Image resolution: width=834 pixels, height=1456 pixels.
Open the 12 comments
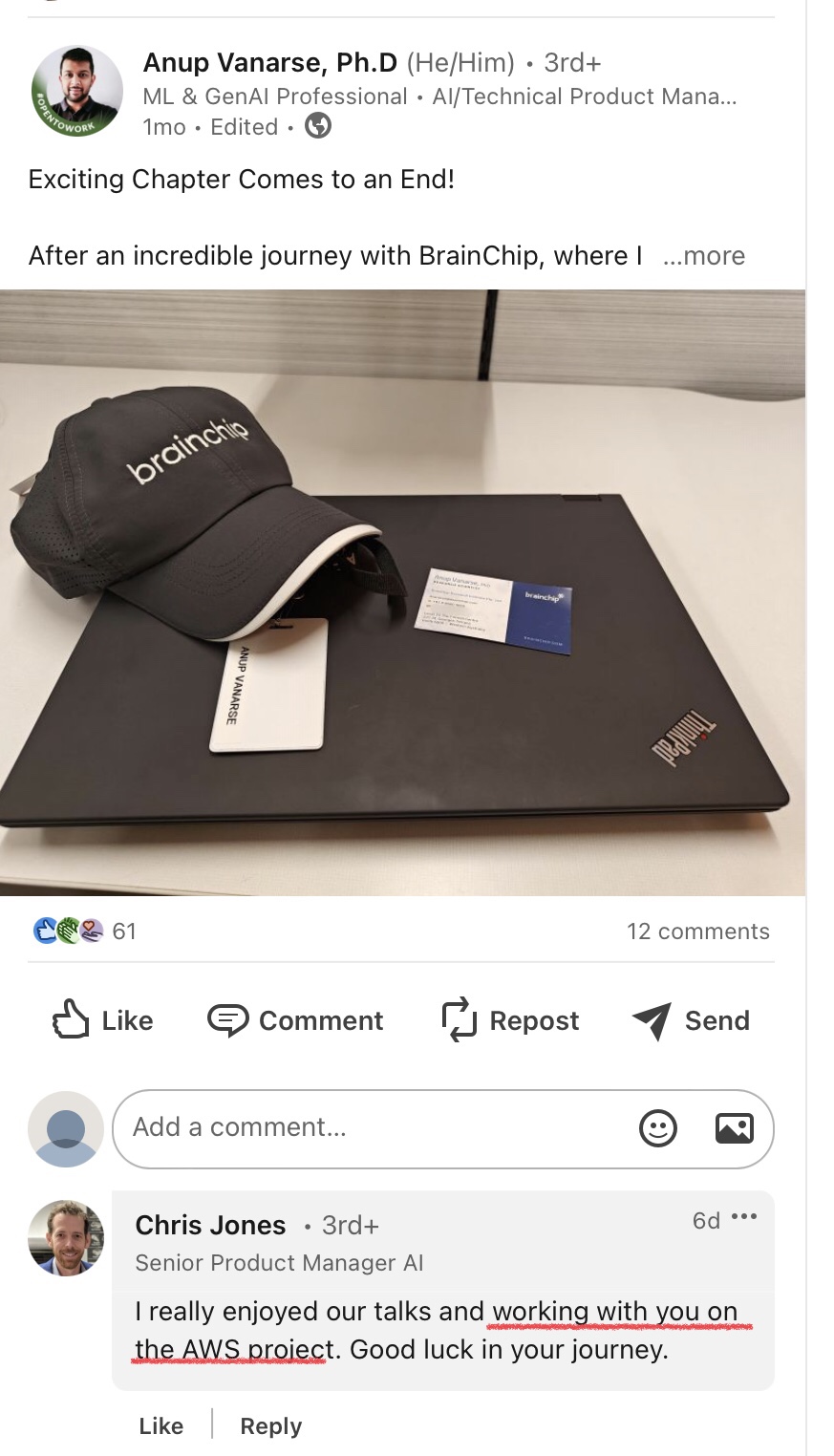click(697, 931)
